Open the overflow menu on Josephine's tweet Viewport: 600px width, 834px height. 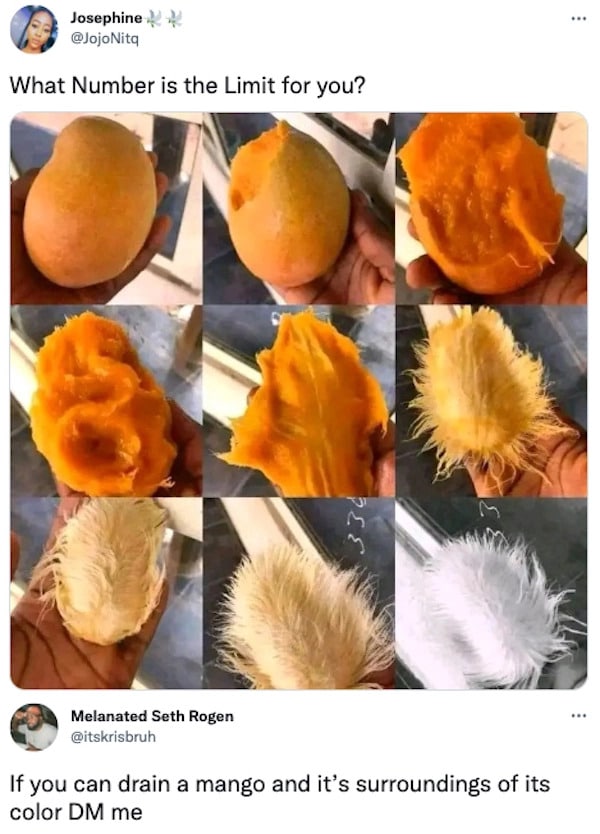point(576,19)
